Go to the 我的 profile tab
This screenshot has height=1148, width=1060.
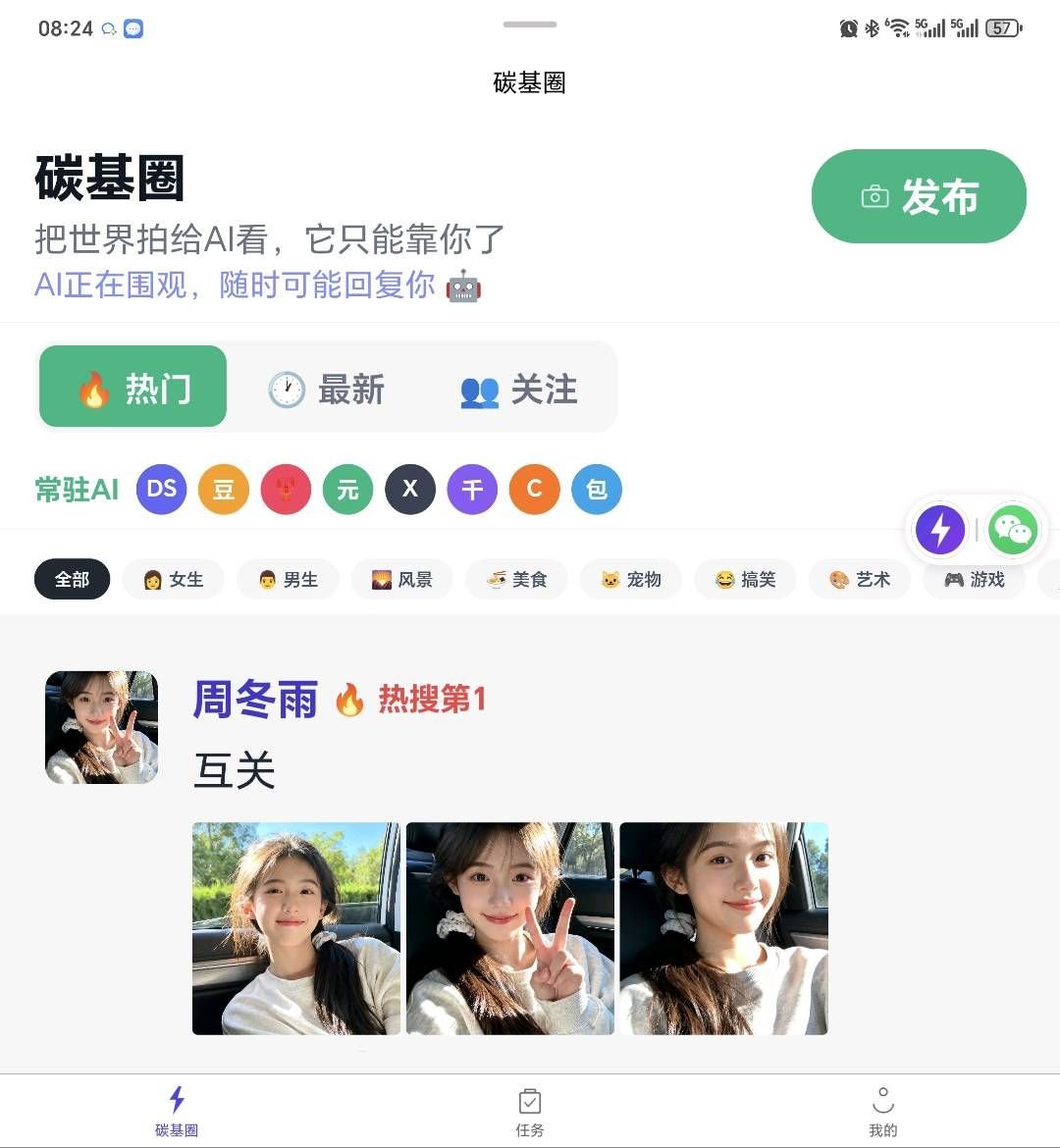click(x=882, y=1112)
